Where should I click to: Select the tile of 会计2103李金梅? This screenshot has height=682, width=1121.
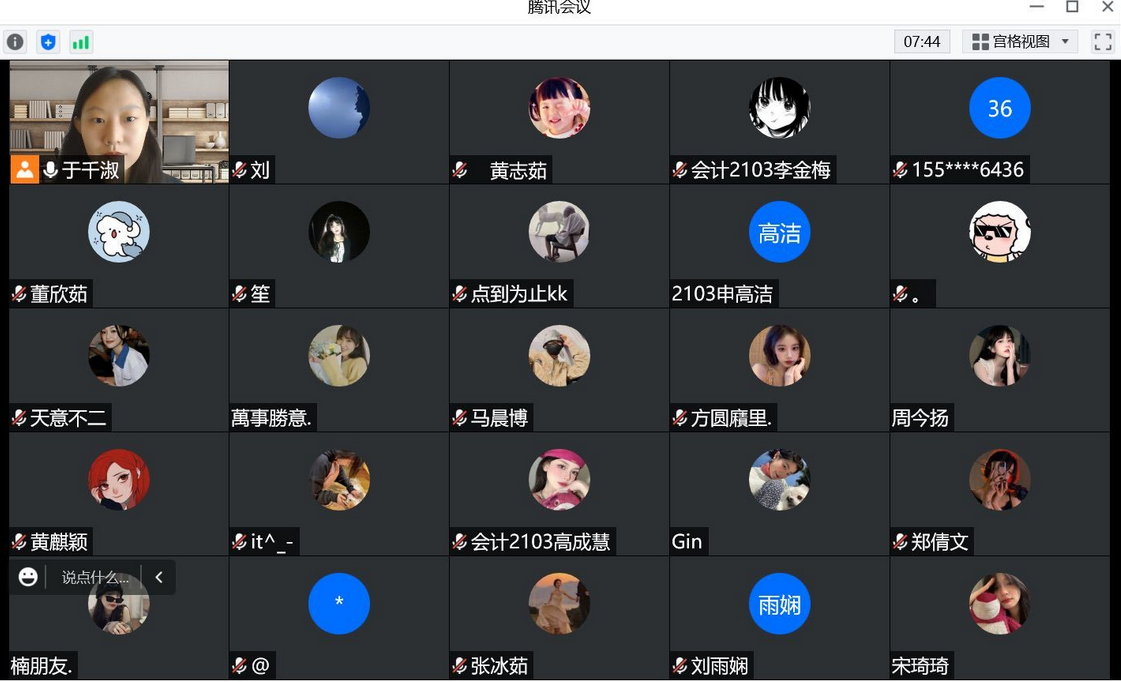coord(779,120)
